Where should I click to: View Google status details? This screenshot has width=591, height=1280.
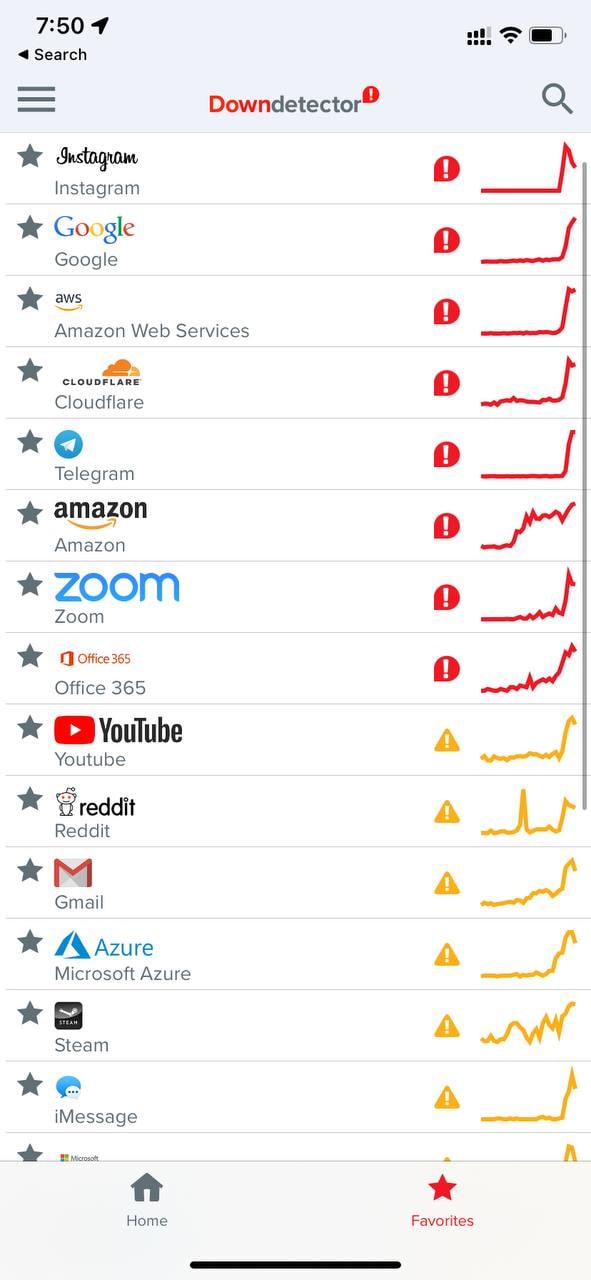point(295,240)
